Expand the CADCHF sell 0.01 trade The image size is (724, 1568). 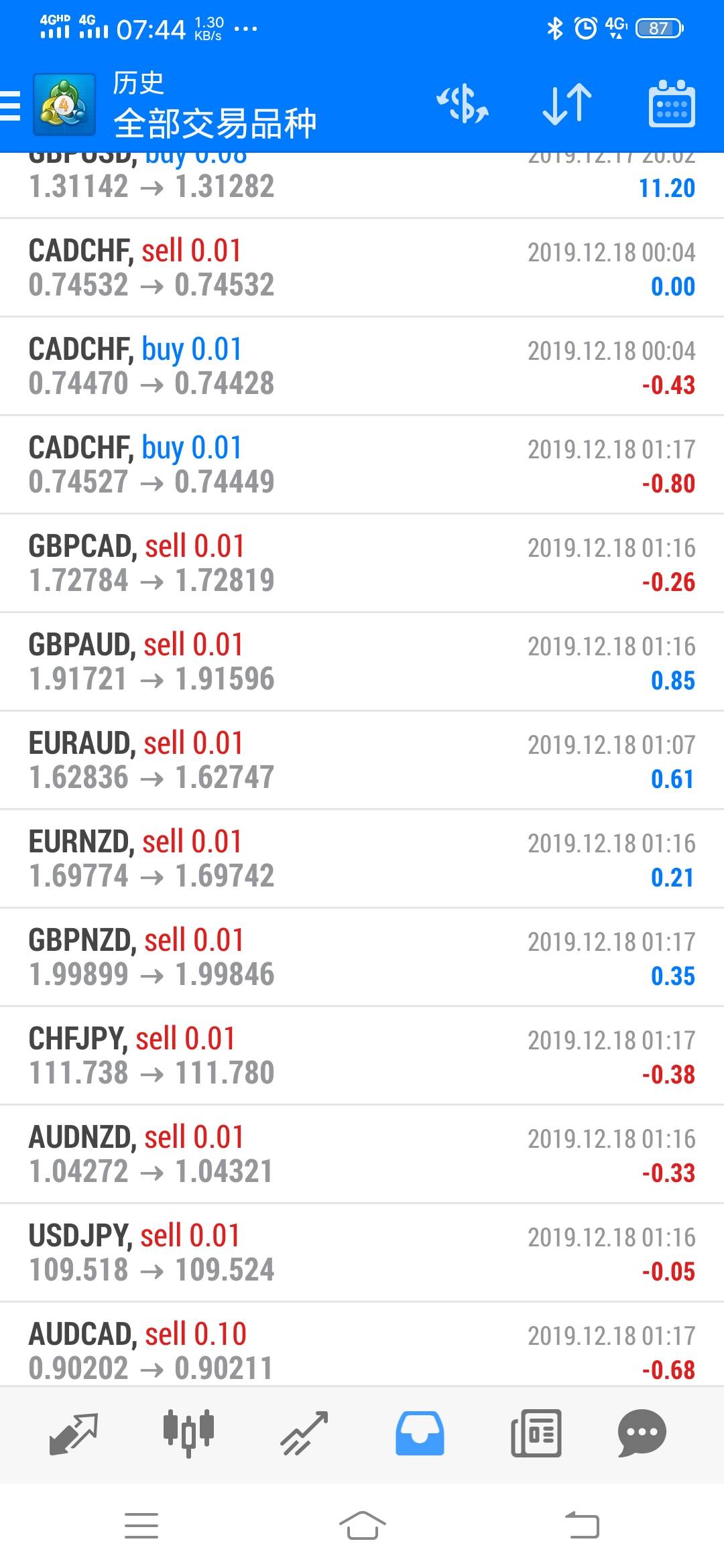(x=362, y=268)
